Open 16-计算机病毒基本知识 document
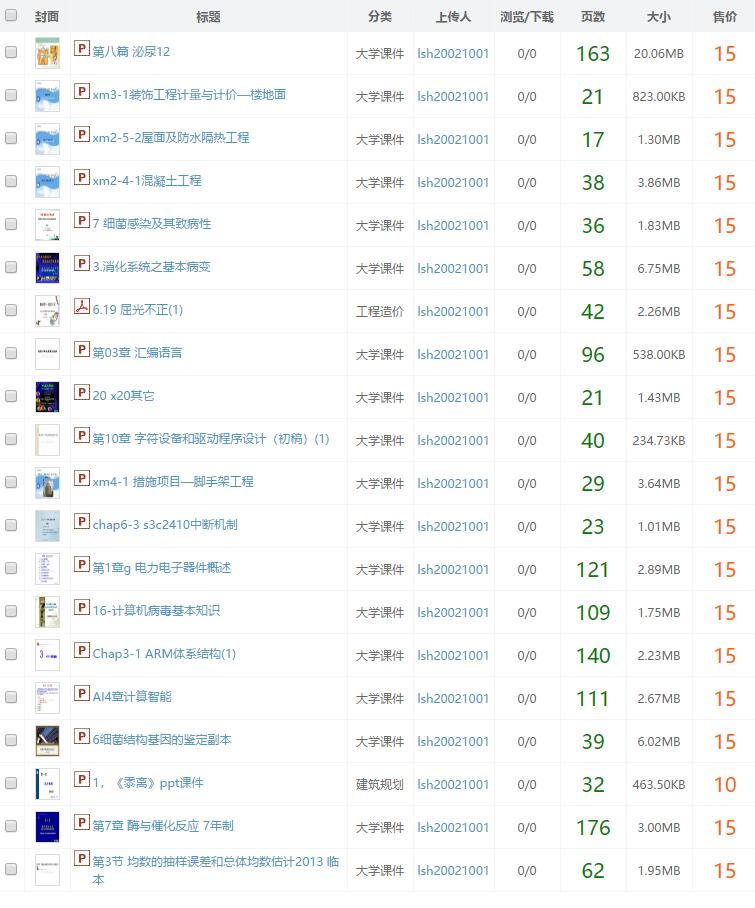The height and width of the screenshot is (908, 755). coord(156,611)
